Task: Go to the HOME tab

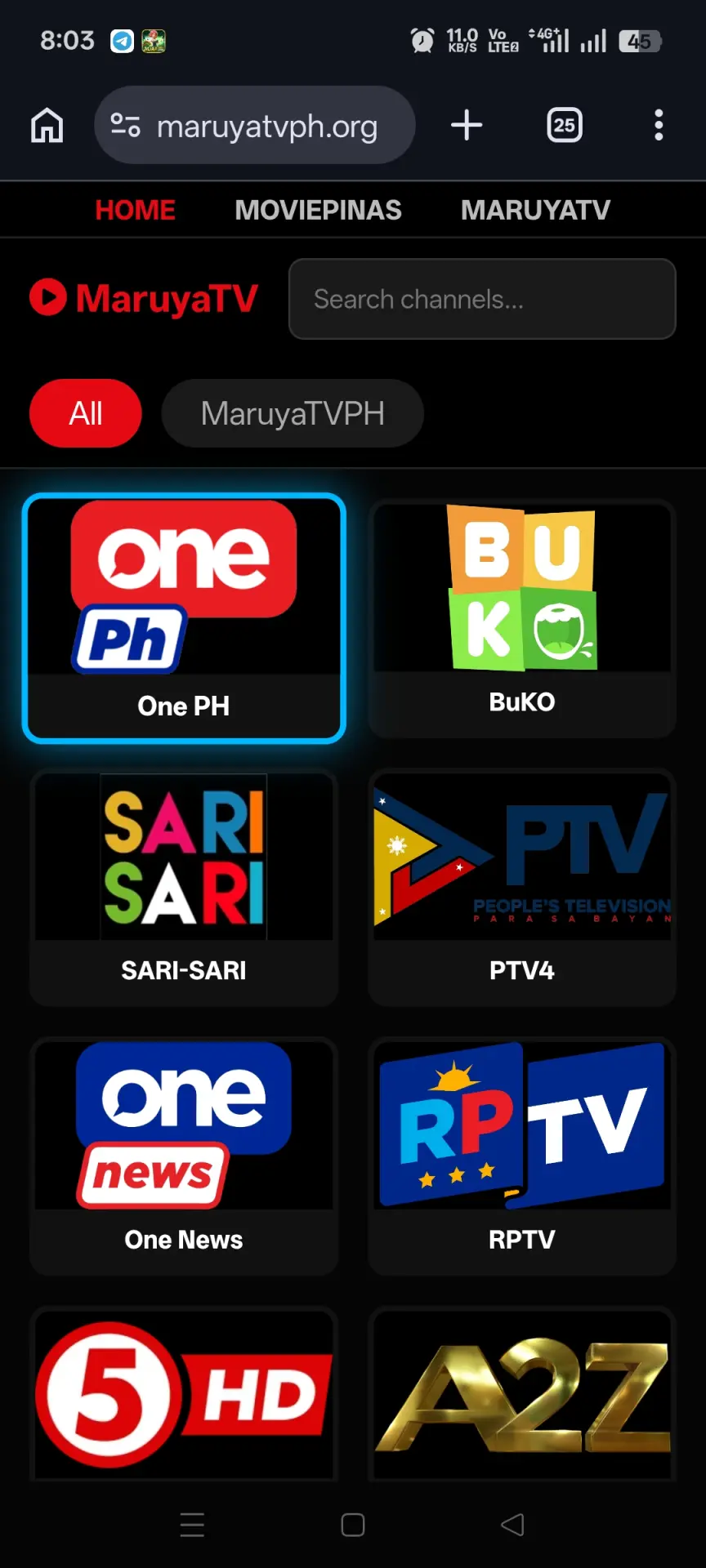Action: point(136,210)
